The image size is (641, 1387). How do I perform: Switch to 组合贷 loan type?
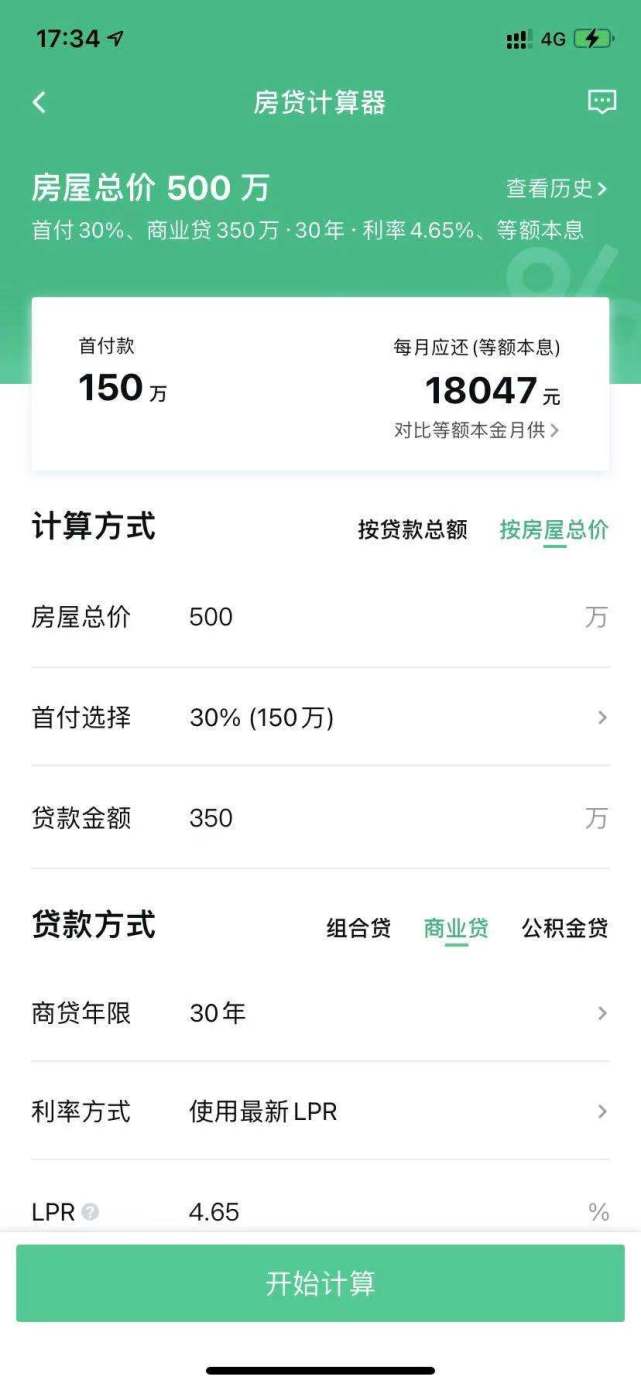click(358, 928)
